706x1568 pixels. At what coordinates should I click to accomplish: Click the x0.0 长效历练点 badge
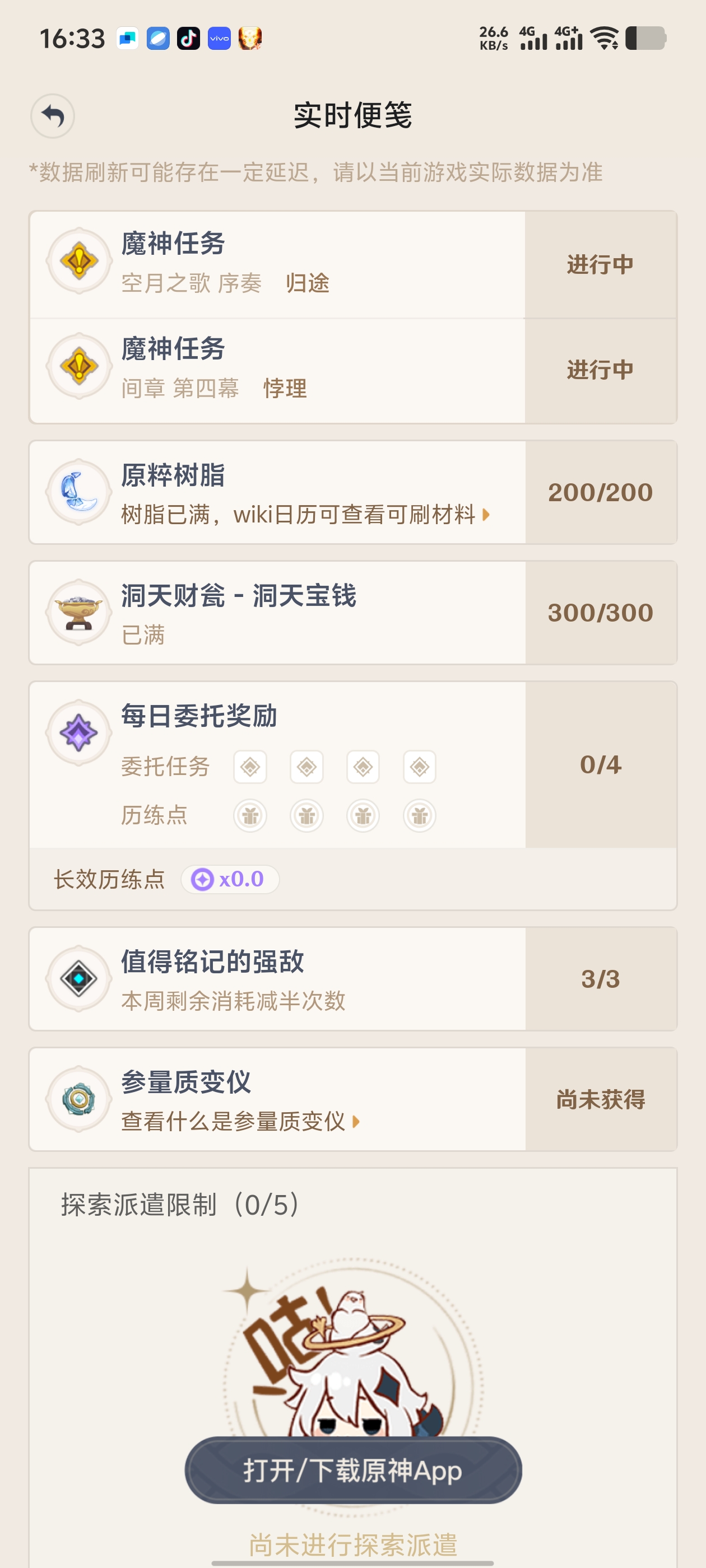[x=230, y=879]
